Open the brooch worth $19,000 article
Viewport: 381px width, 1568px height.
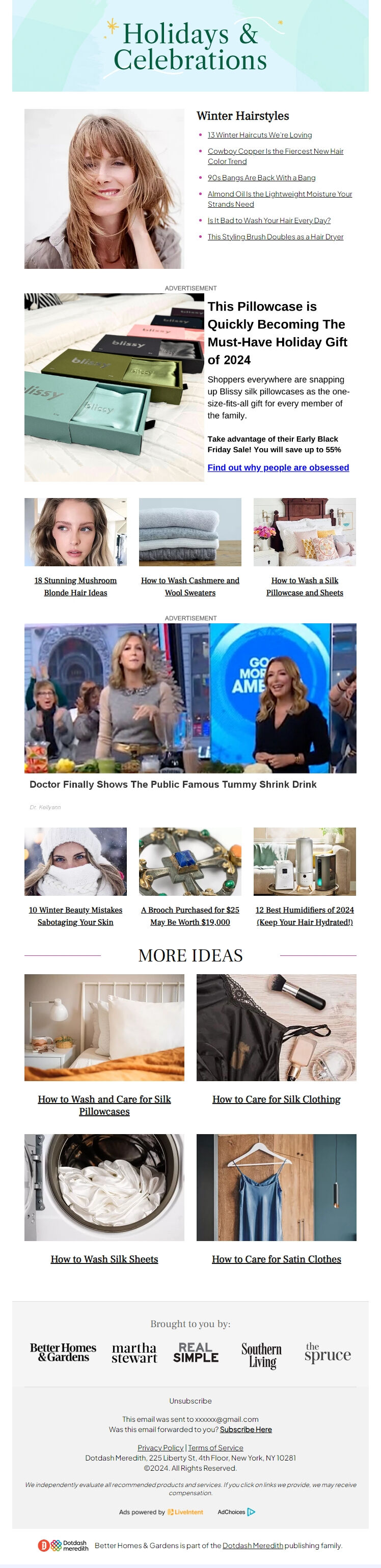[x=190, y=916]
